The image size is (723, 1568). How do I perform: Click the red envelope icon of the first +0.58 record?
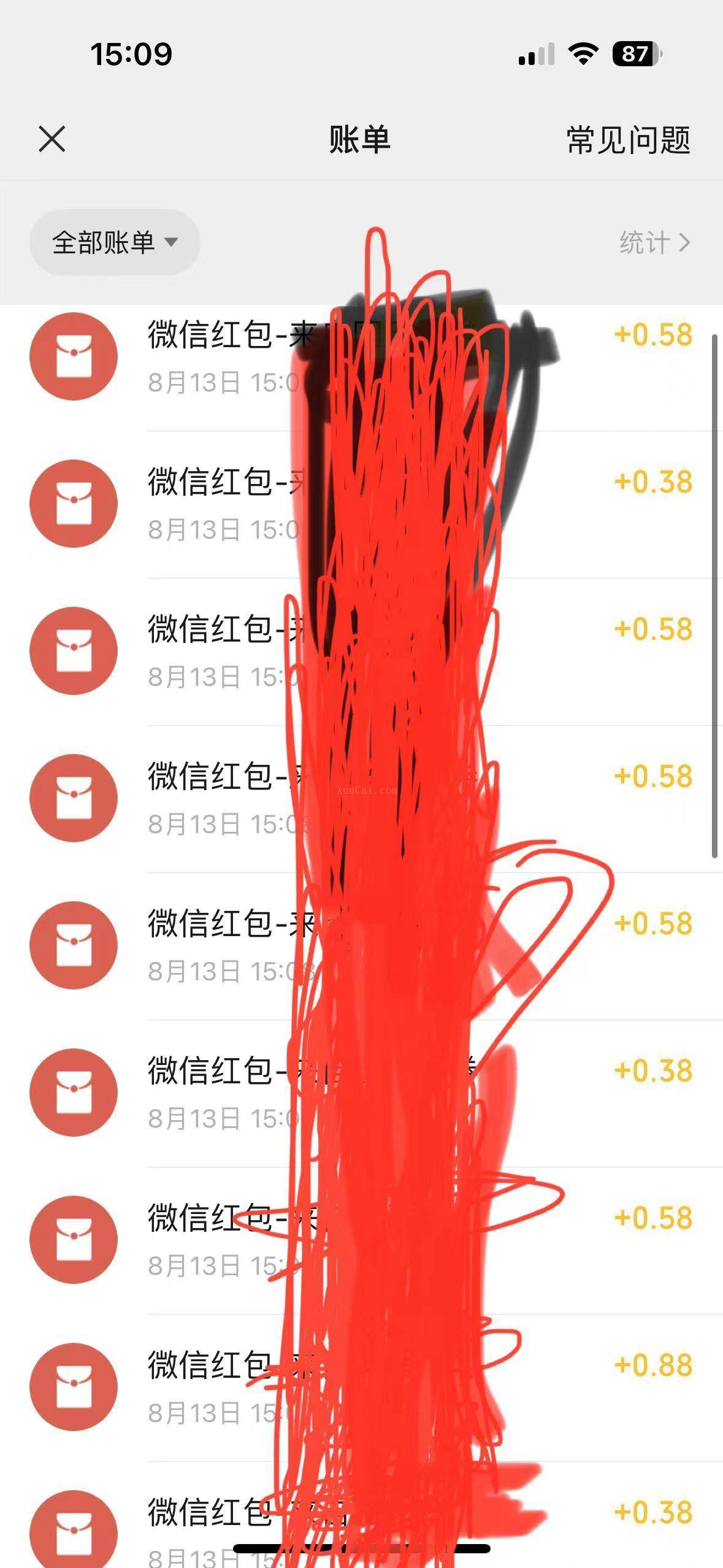(74, 356)
